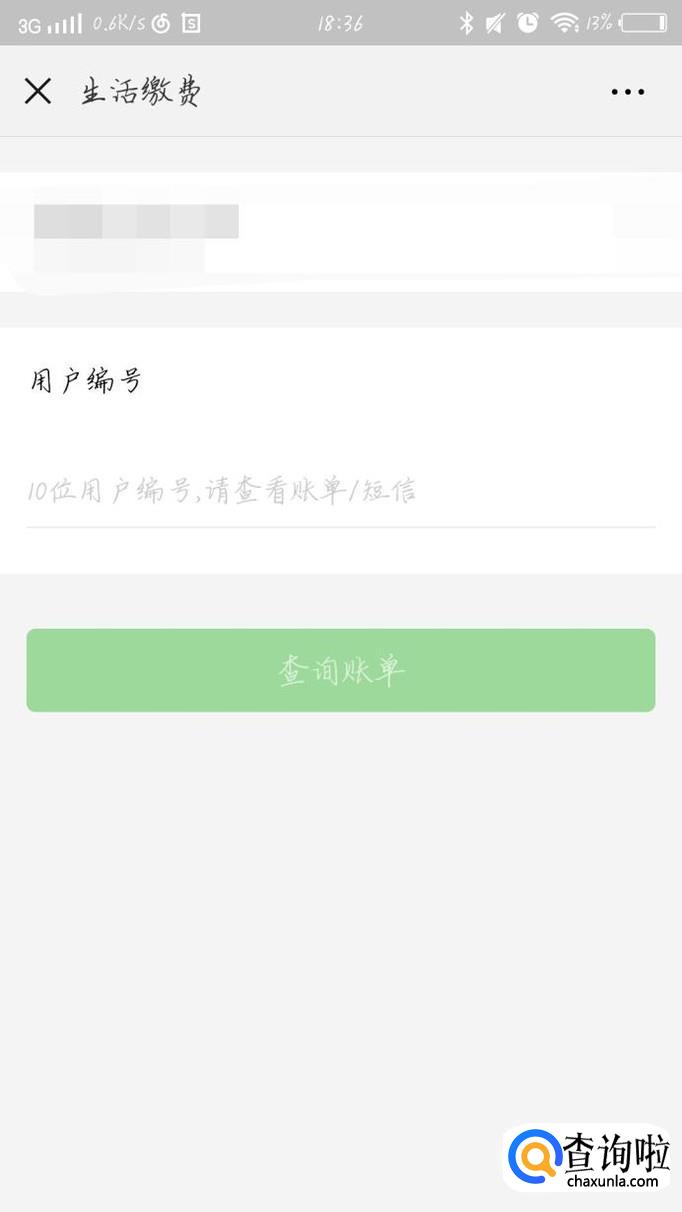Tap the 查询账单 button
The height and width of the screenshot is (1212, 682).
[x=340, y=670]
